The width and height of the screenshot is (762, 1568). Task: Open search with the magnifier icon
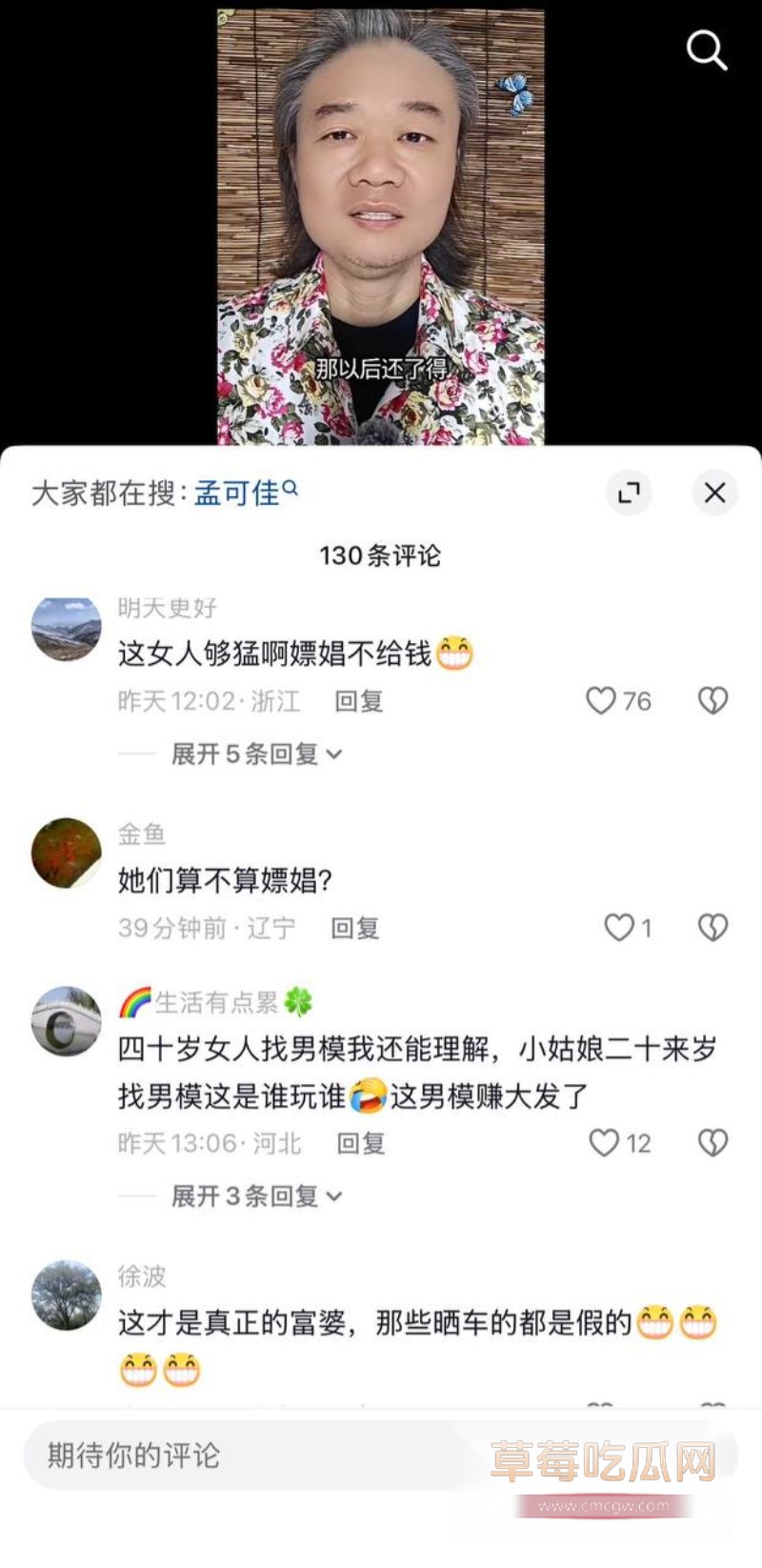[705, 51]
